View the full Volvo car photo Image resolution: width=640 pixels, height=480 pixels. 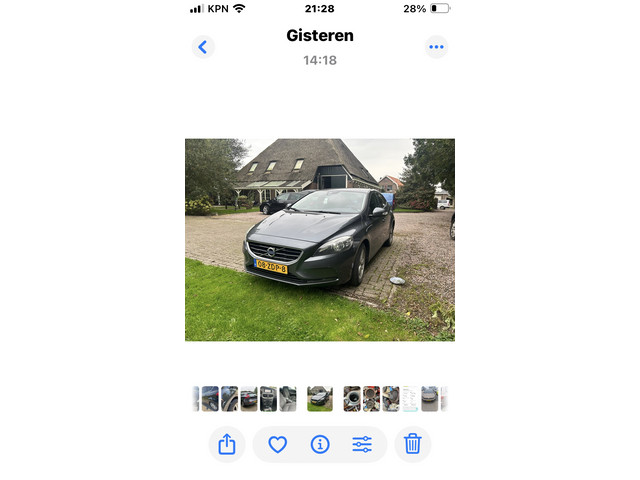pos(320,240)
